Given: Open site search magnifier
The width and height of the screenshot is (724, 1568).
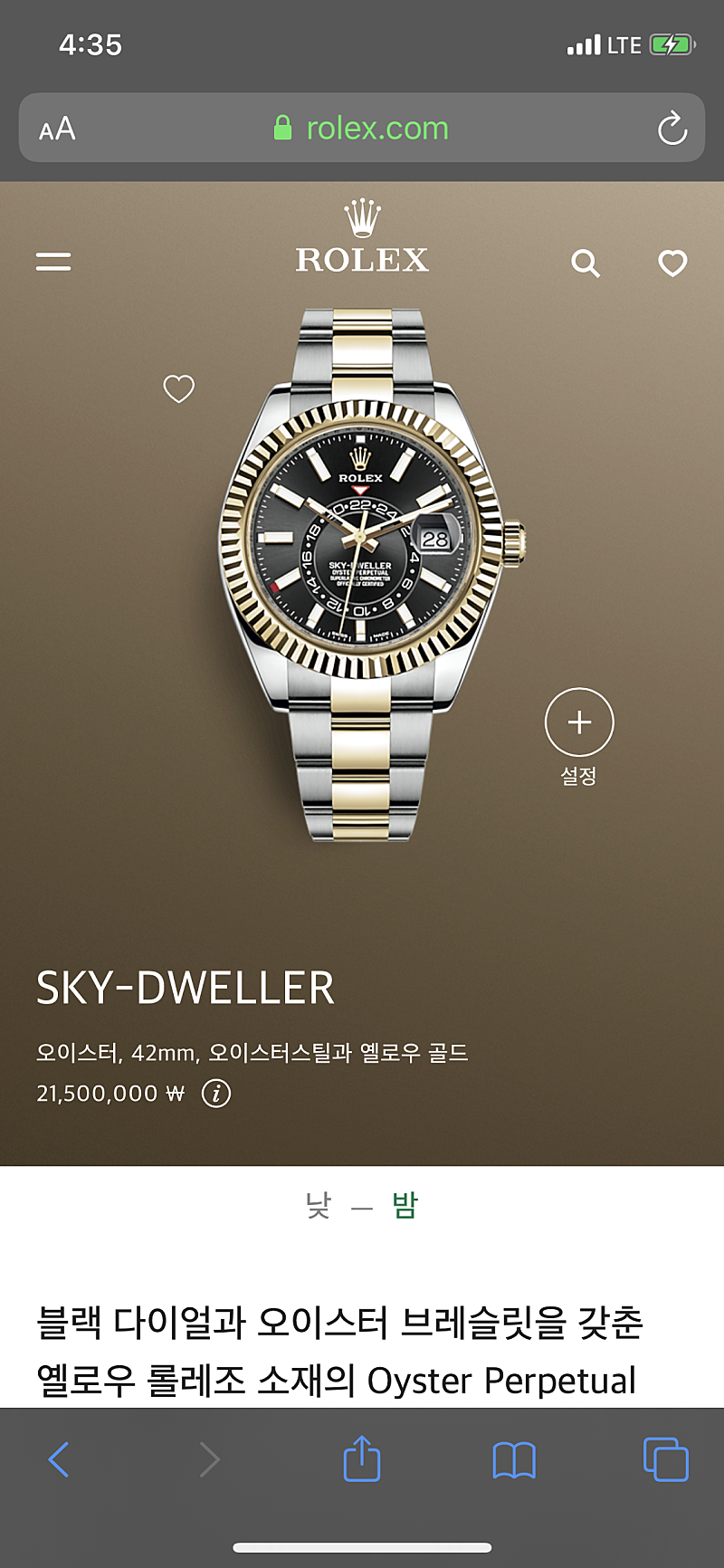Looking at the screenshot, I should (586, 263).
